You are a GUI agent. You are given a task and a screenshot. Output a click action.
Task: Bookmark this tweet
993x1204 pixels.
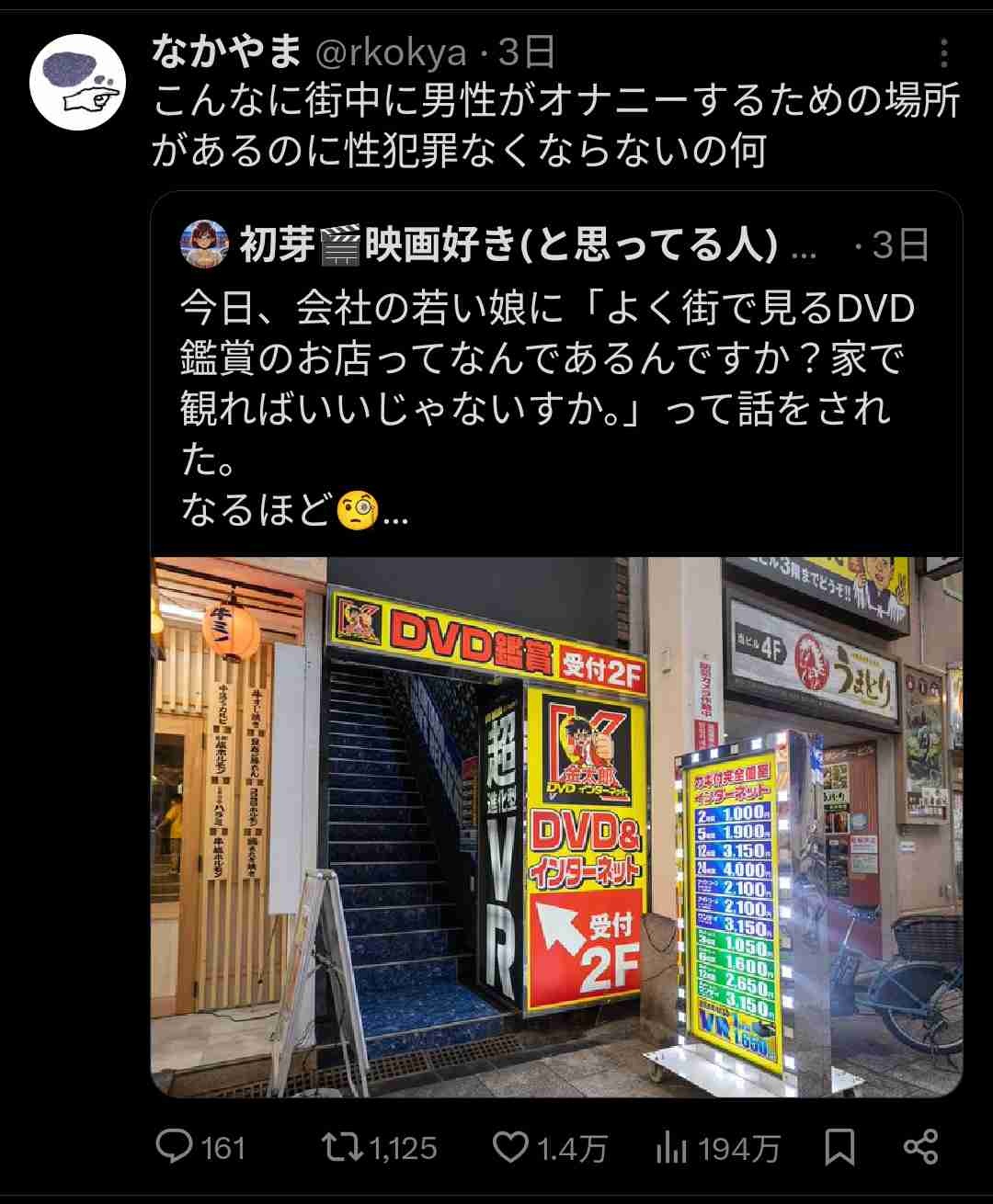[839, 1147]
